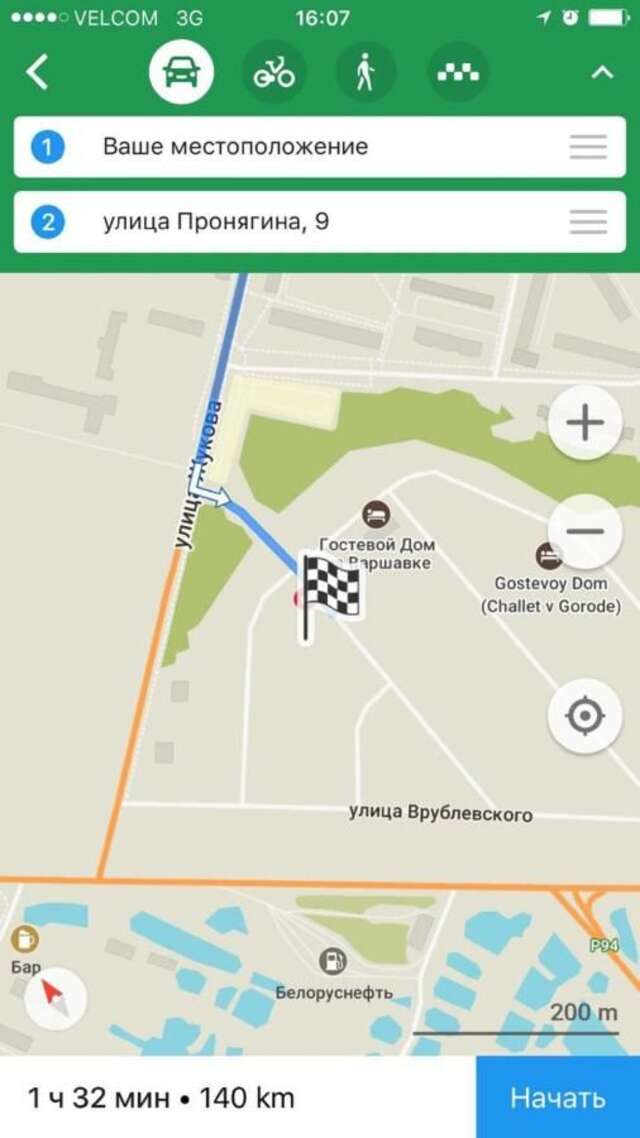Screen dimensions: 640x1138
Task: Tap reorder handle for Ваше местоположение
Action: [x=588, y=147]
